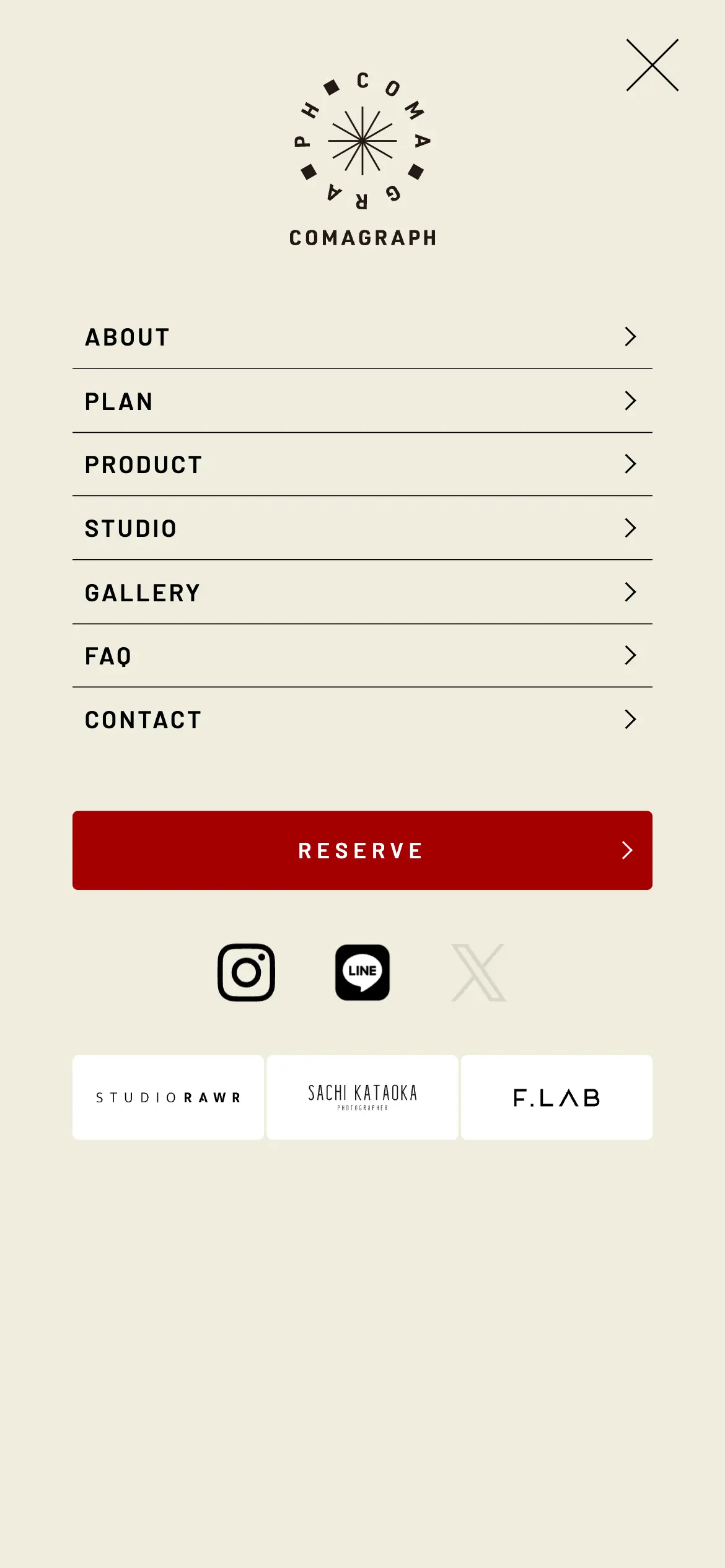The height and width of the screenshot is (1568, 725).
Task: Visit the F.LAB banner link
Action: (x=556, y=1097)
